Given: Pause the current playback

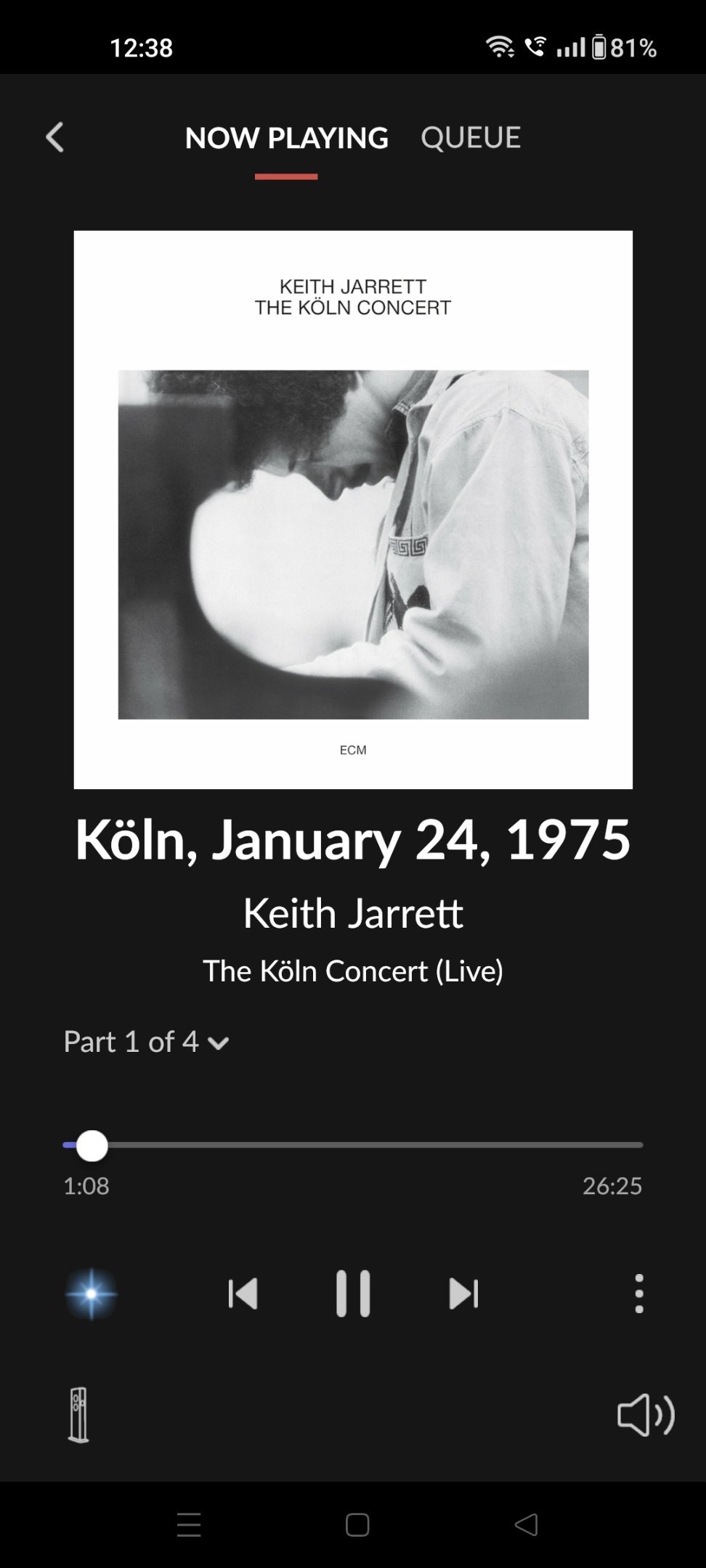Looking at the screenshot, I should point(353,1294).
